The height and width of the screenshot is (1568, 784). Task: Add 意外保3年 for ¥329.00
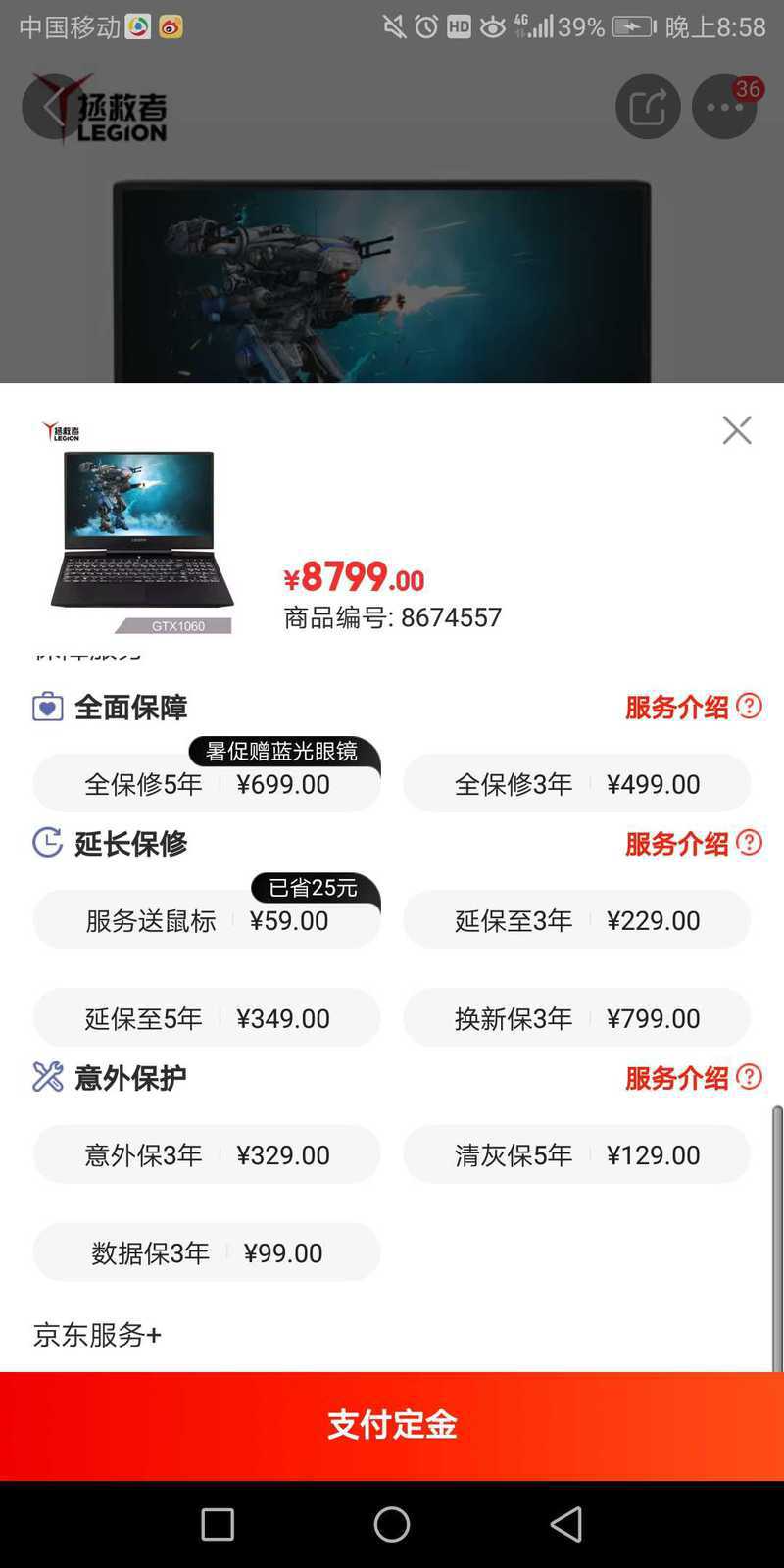207,1154
